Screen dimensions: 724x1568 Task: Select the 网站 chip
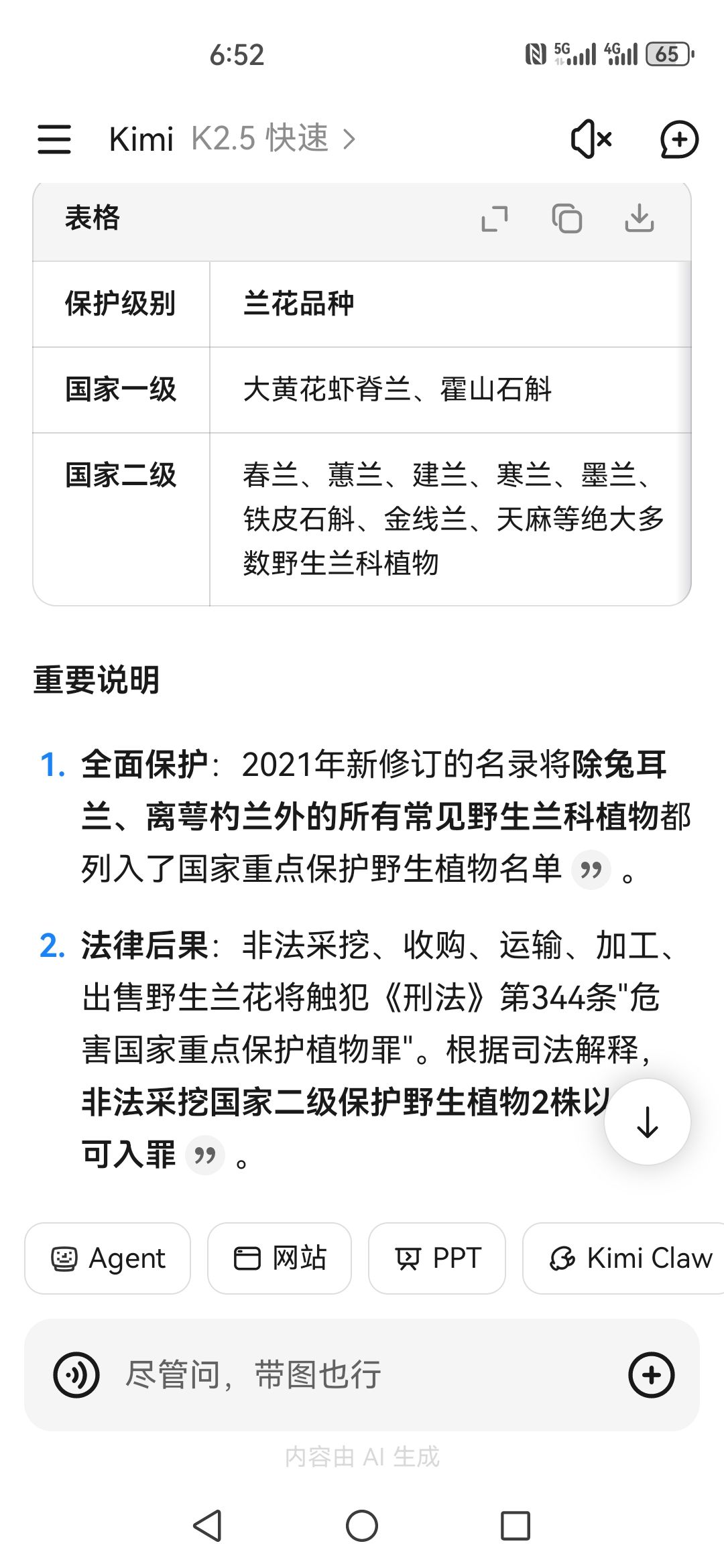click(x=280, y=1258)
